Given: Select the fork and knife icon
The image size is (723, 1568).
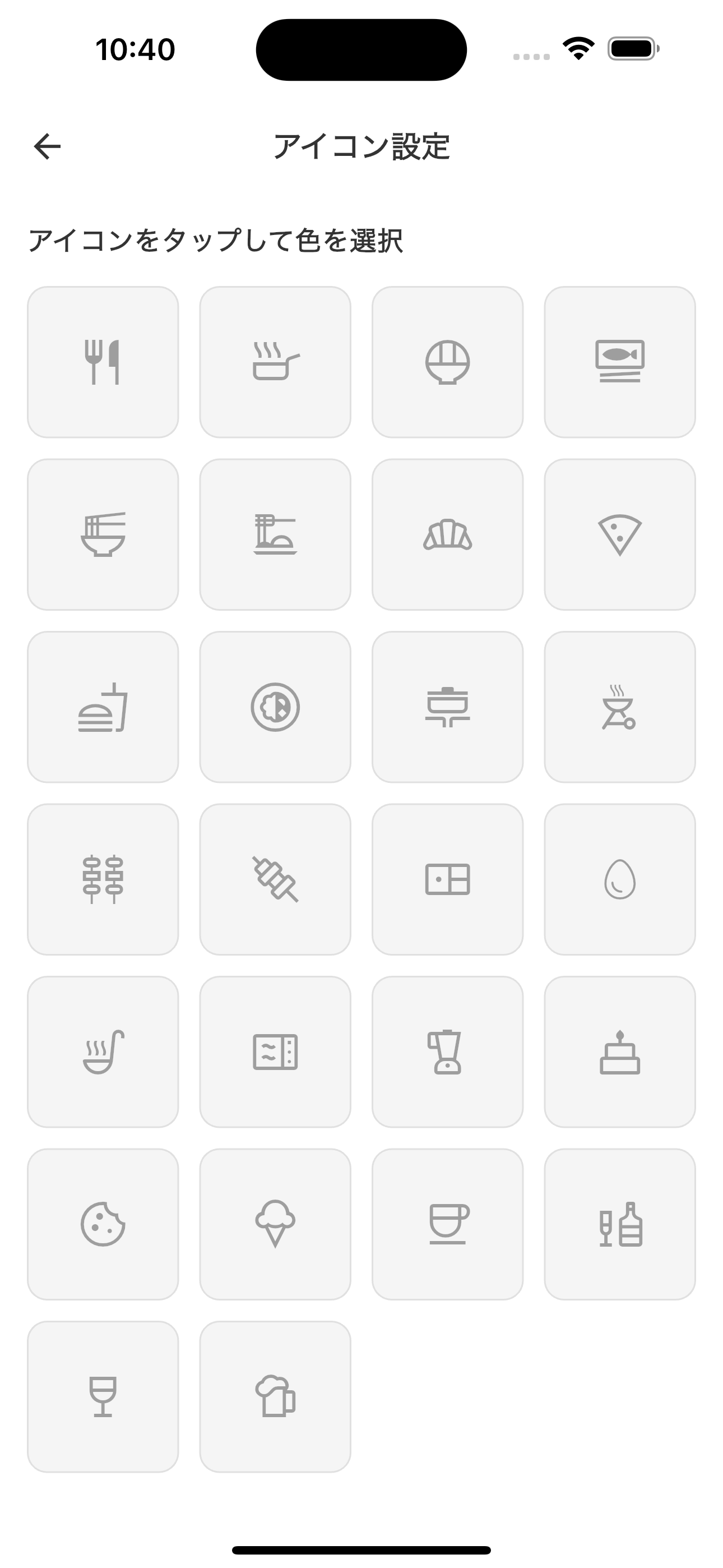Looking at the screenshot, I should (x=103, y=362).
